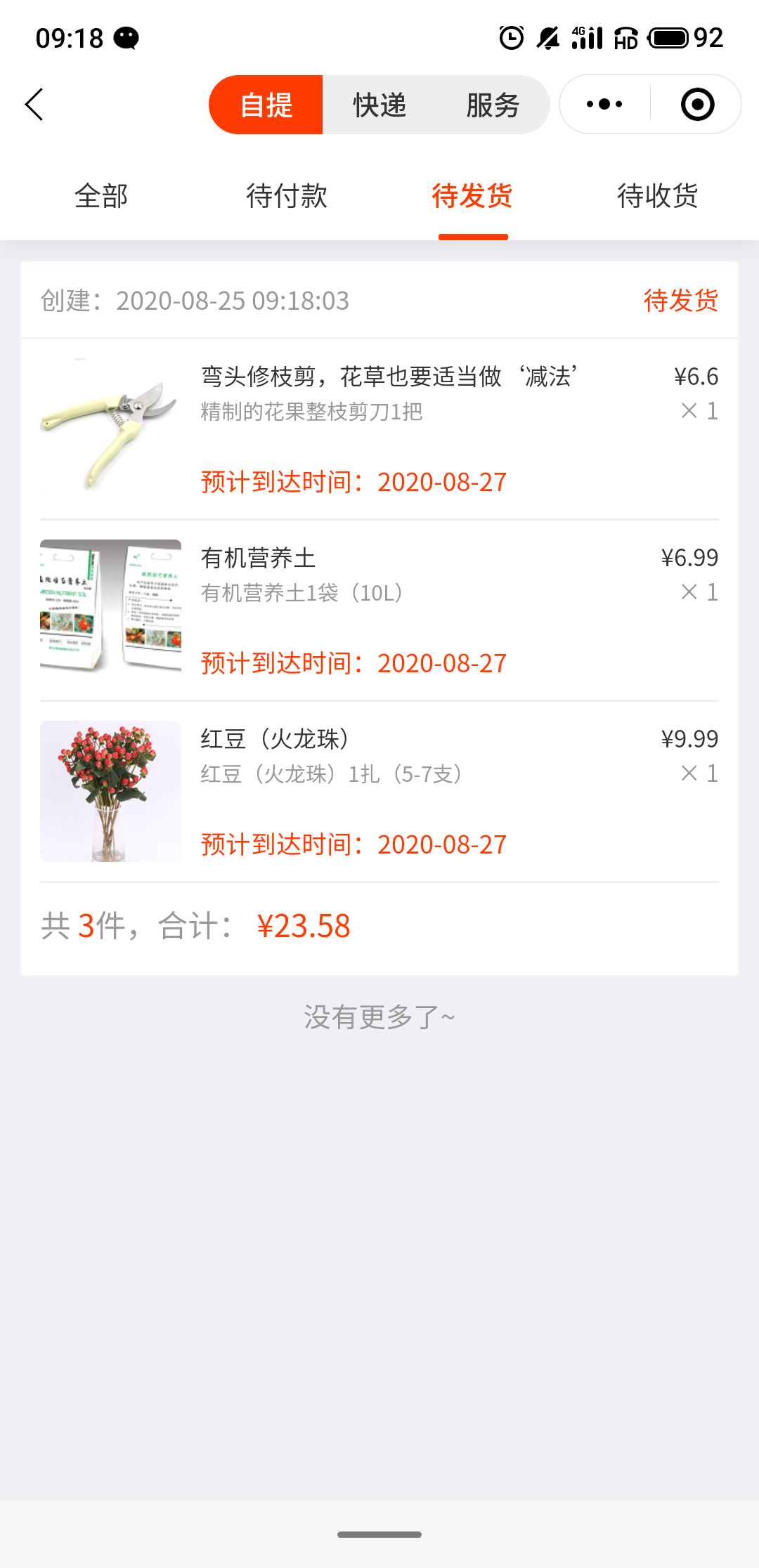The width and height of the screenshot is (759, 1568).
Task: Switch to the 服务 segment
Action: click(493, 105)
